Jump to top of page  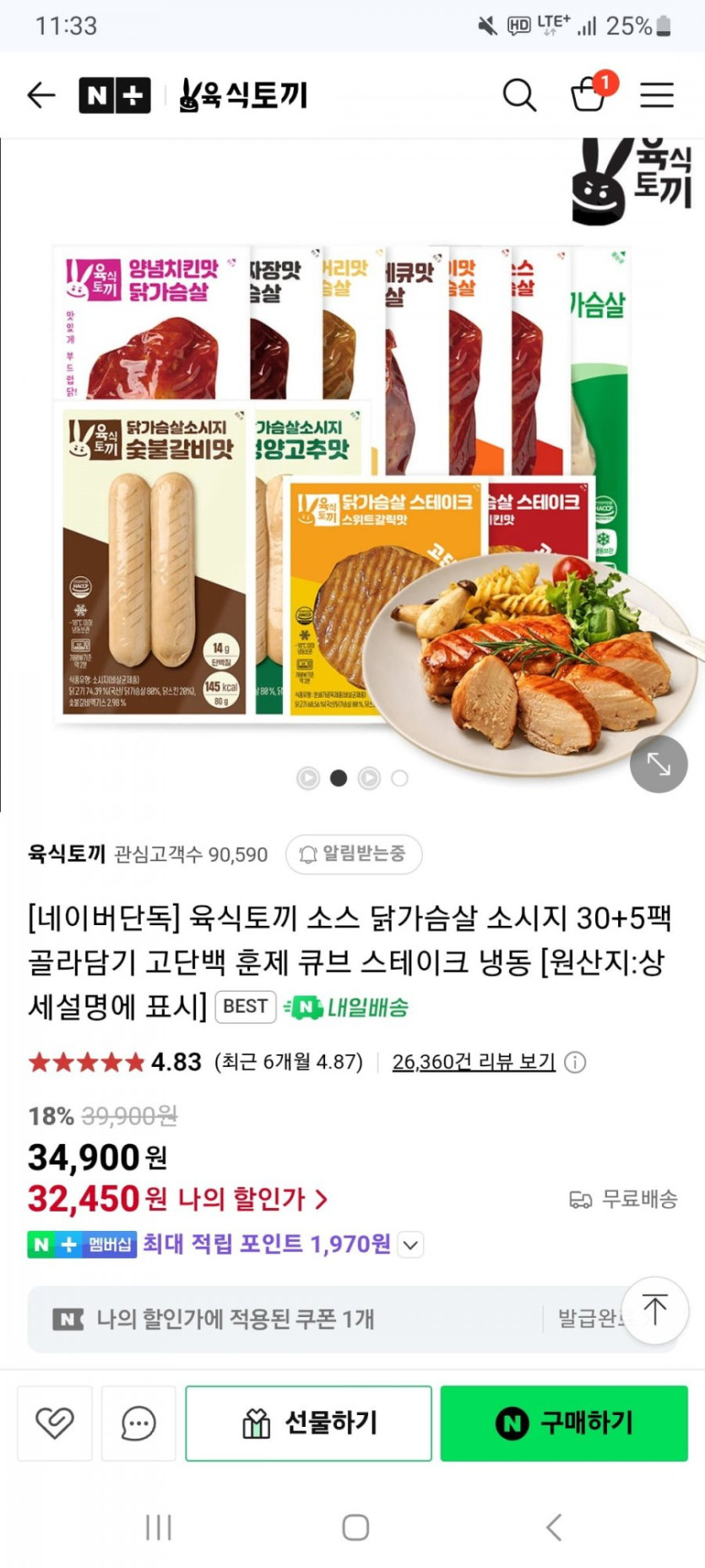coord(654,1310)
